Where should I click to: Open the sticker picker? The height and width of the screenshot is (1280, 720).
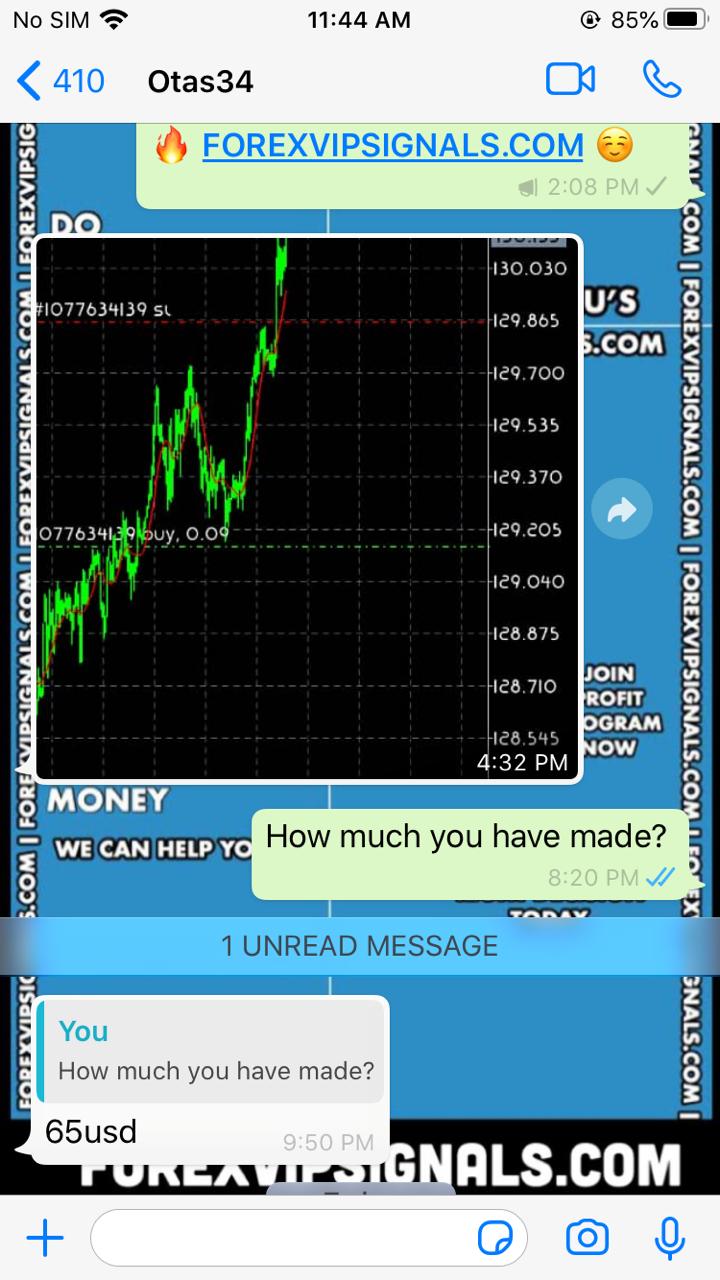495,1239
